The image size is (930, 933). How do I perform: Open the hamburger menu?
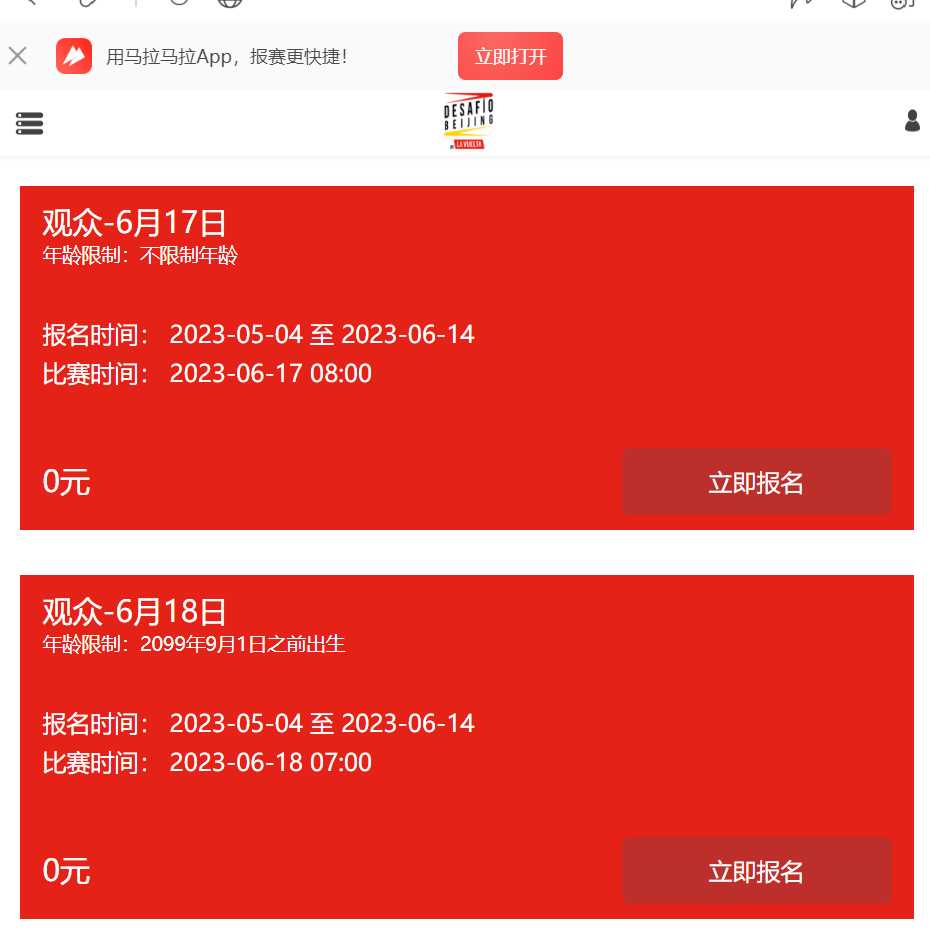click(x=29, y=123)
